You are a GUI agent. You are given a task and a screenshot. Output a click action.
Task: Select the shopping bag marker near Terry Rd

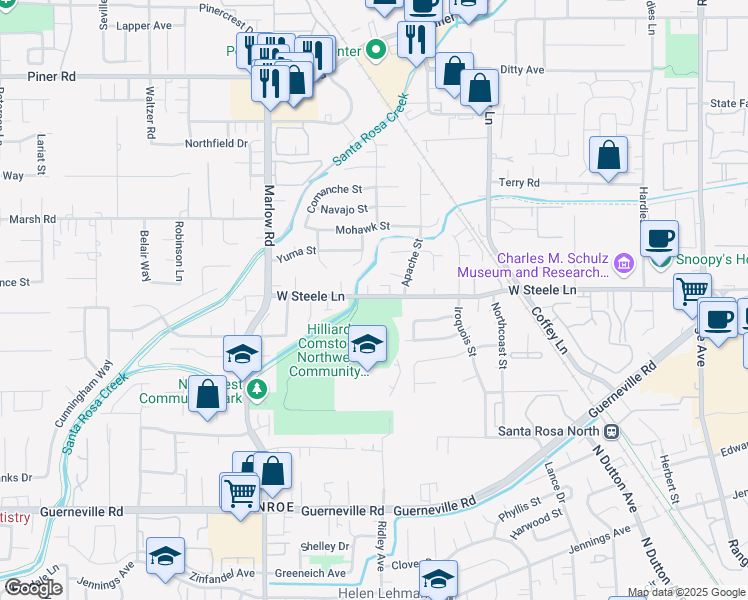click(608, 156)
